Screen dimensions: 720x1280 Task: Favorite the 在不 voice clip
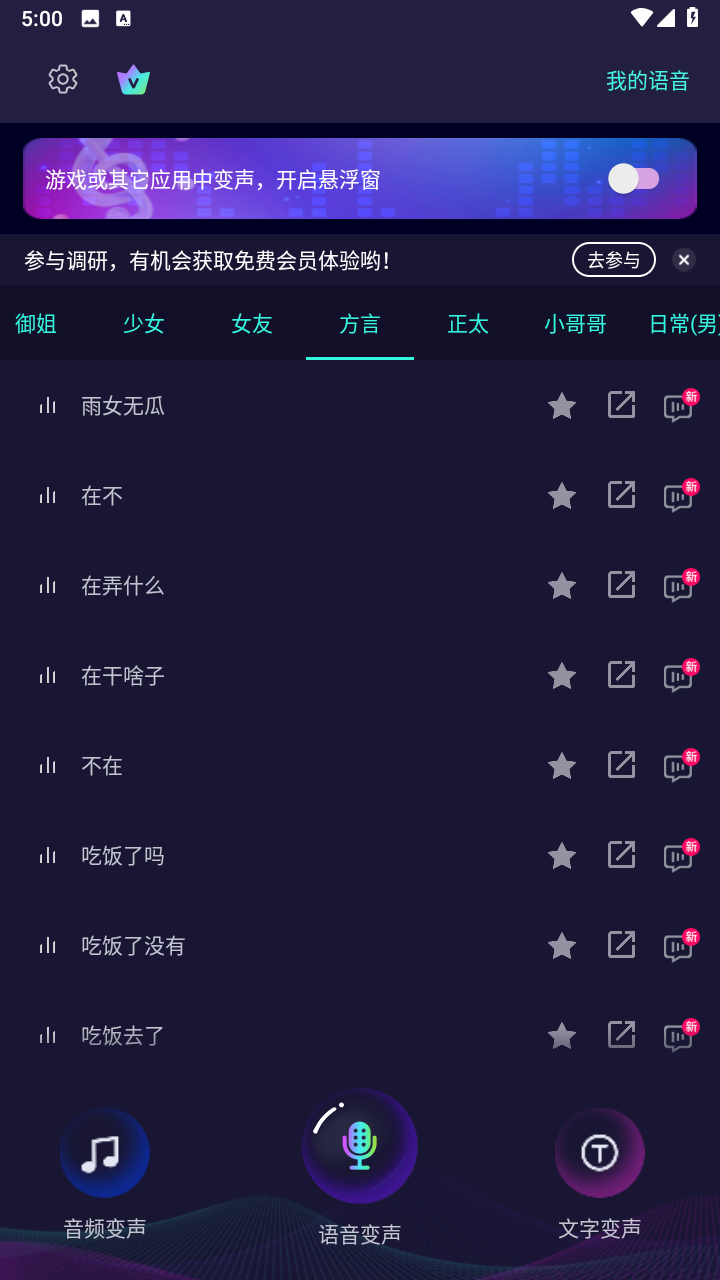[562, 496]
